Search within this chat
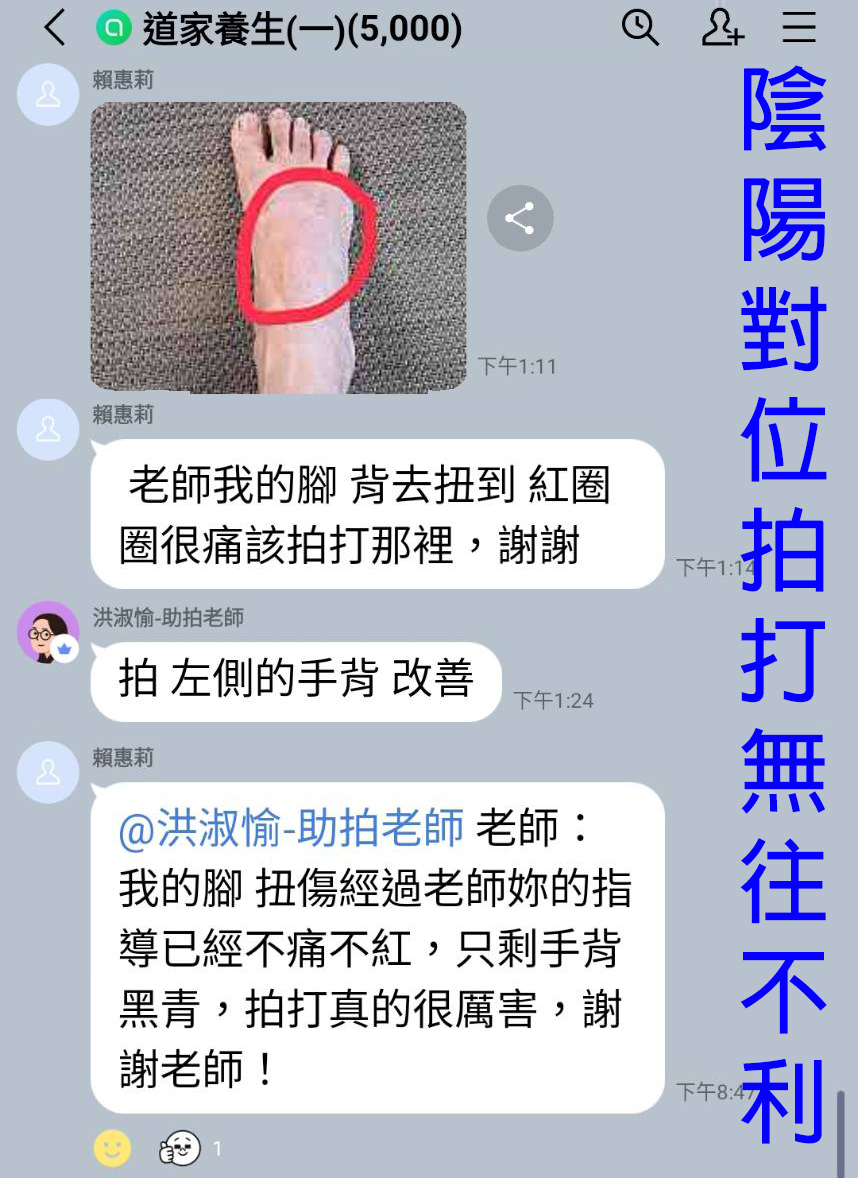This screenshot has height=1178, width=858. pos(640,28)
